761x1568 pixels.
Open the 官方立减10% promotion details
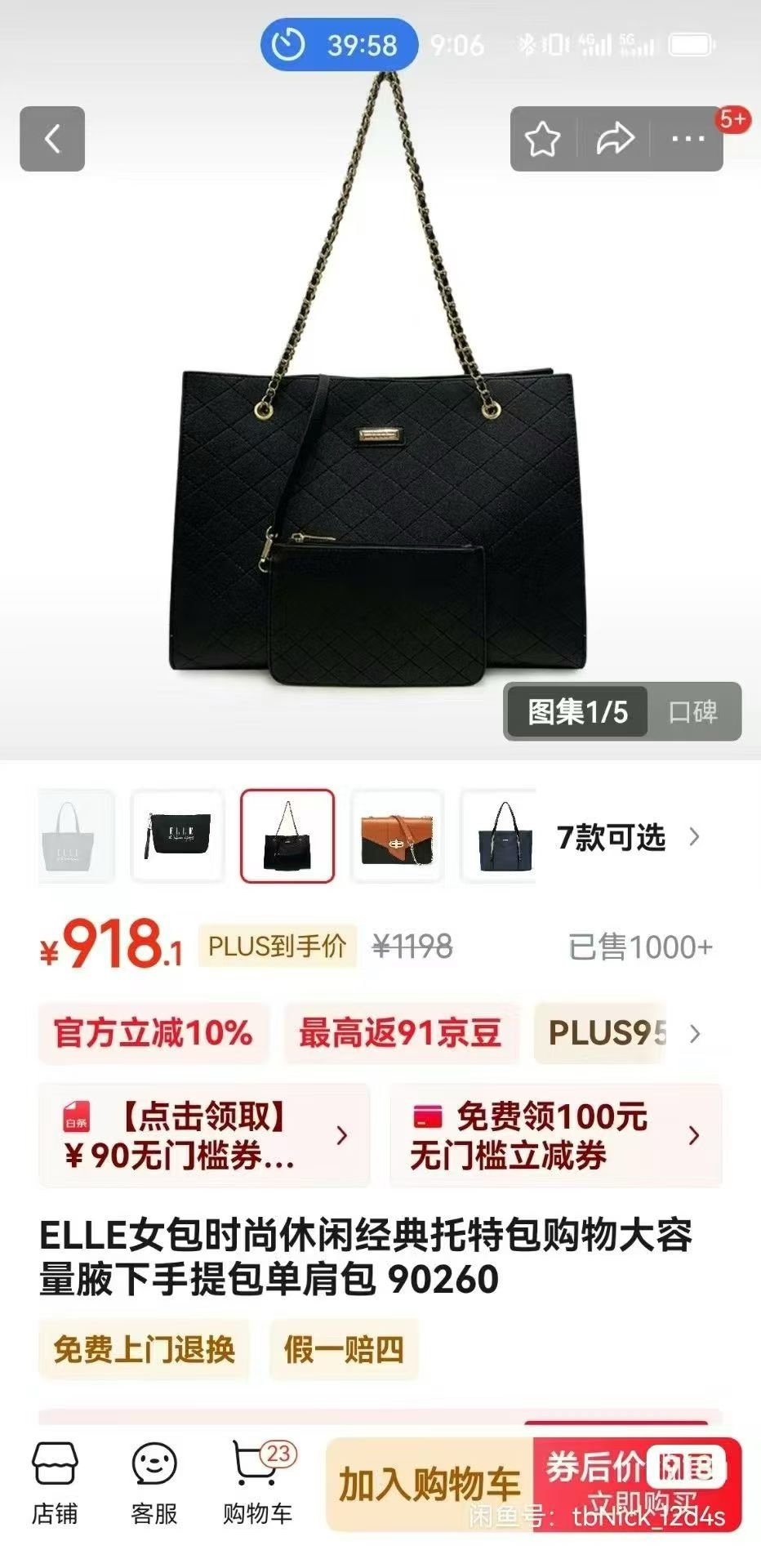click(153, 1033)
